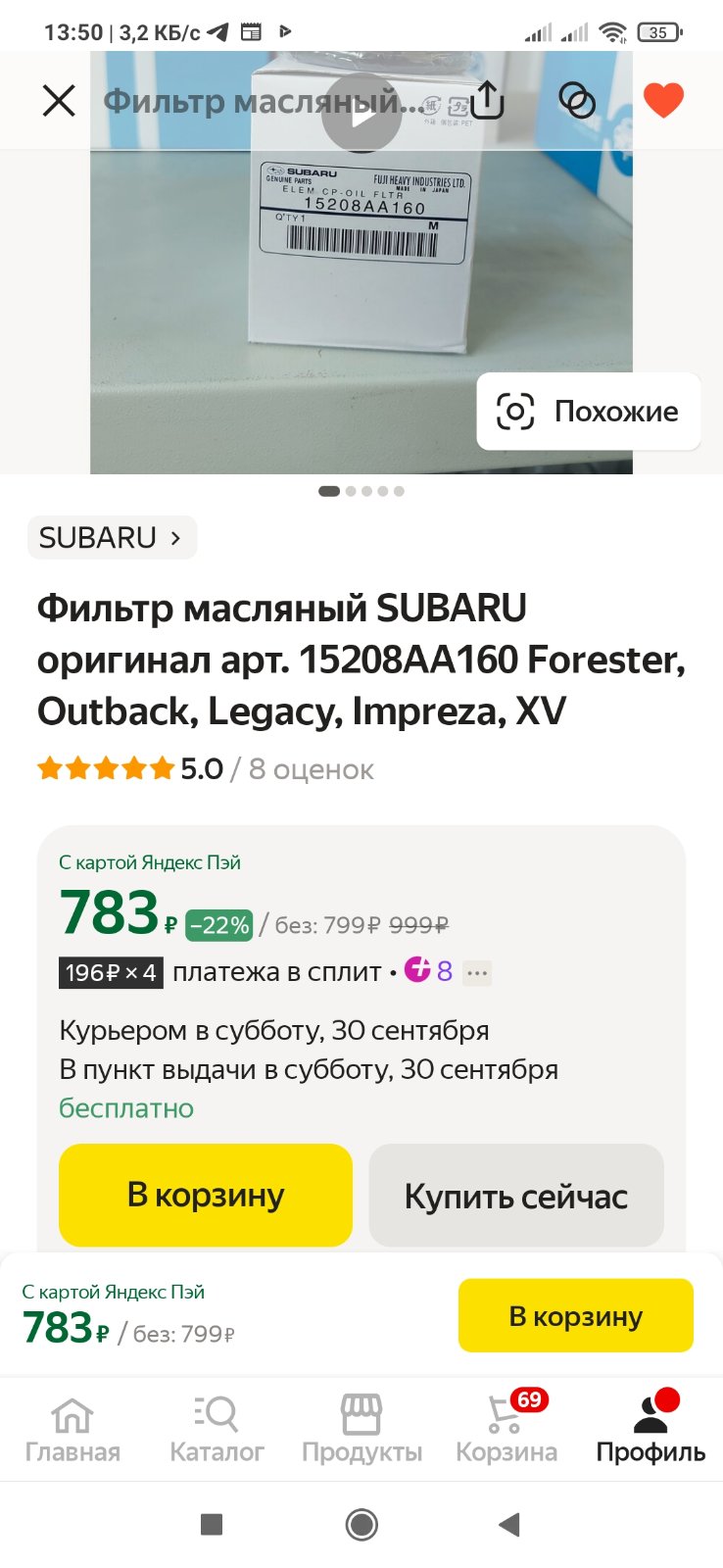Image resolution: width=723 pixels, height=1568 pixels.
Task: Play the product video
Action: [x=361, y=113]
